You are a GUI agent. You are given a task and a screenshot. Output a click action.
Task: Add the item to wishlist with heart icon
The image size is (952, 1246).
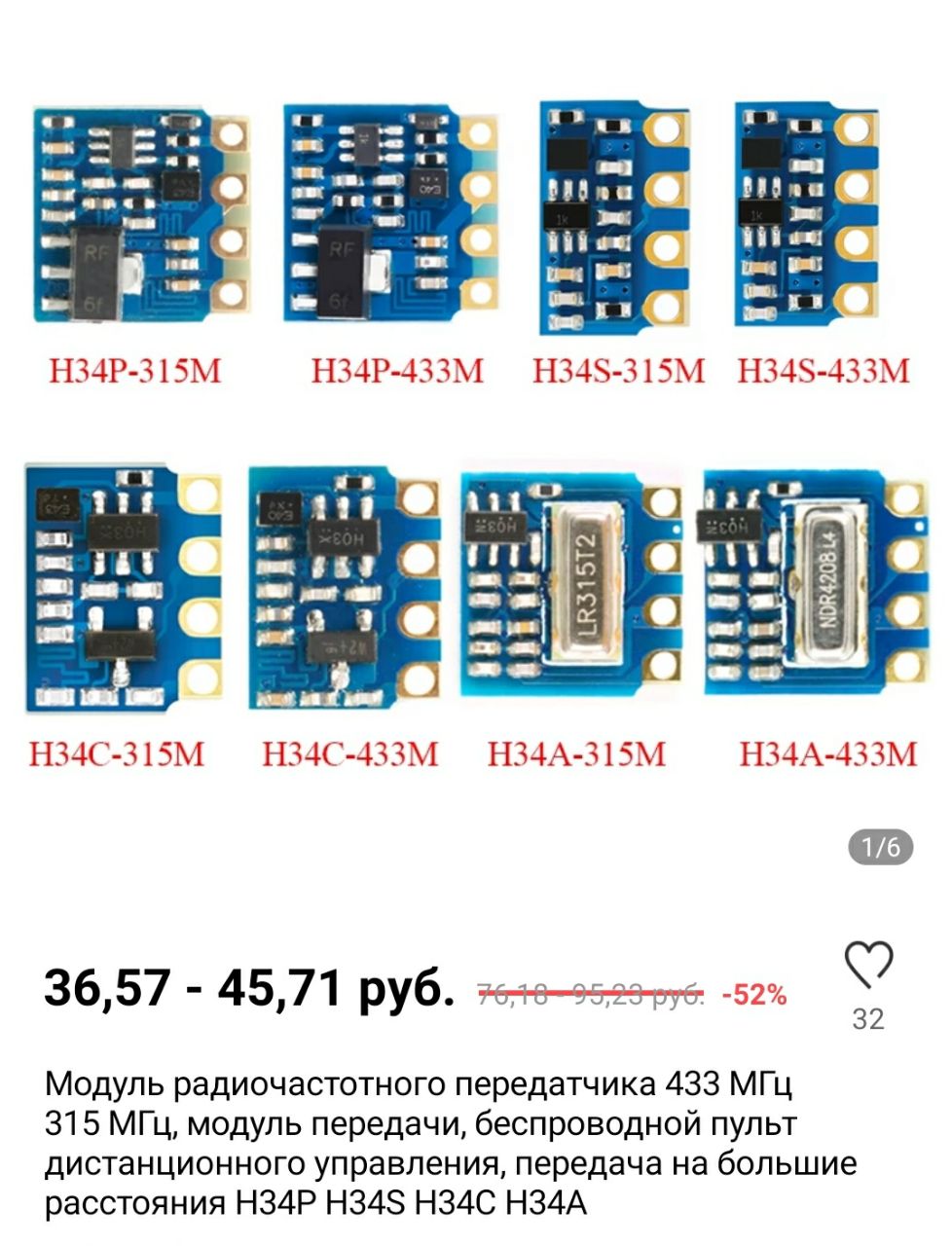point(867,965)
